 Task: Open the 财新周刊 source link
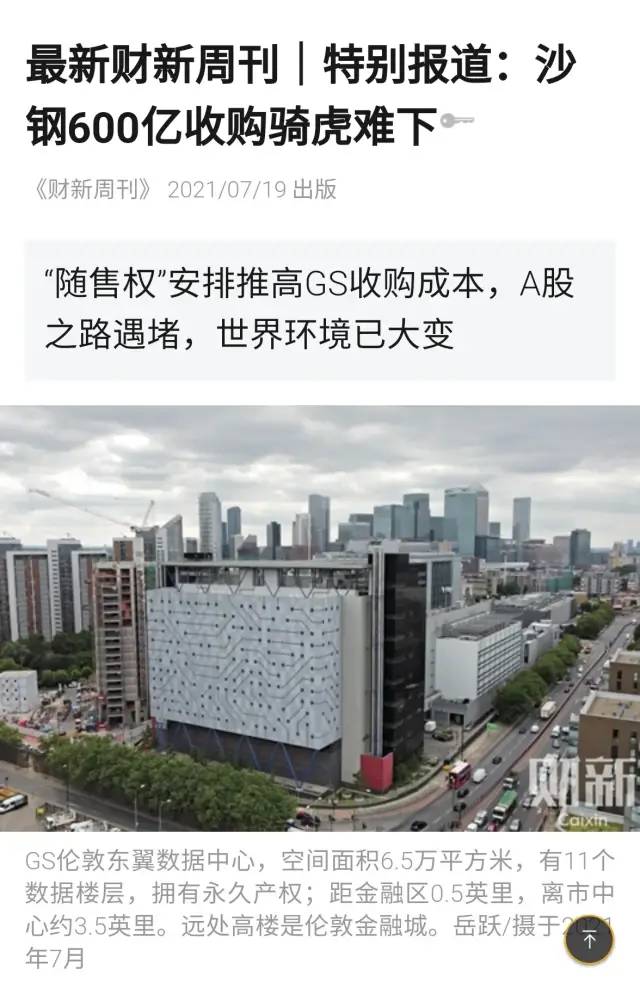(x=92, y=189)
